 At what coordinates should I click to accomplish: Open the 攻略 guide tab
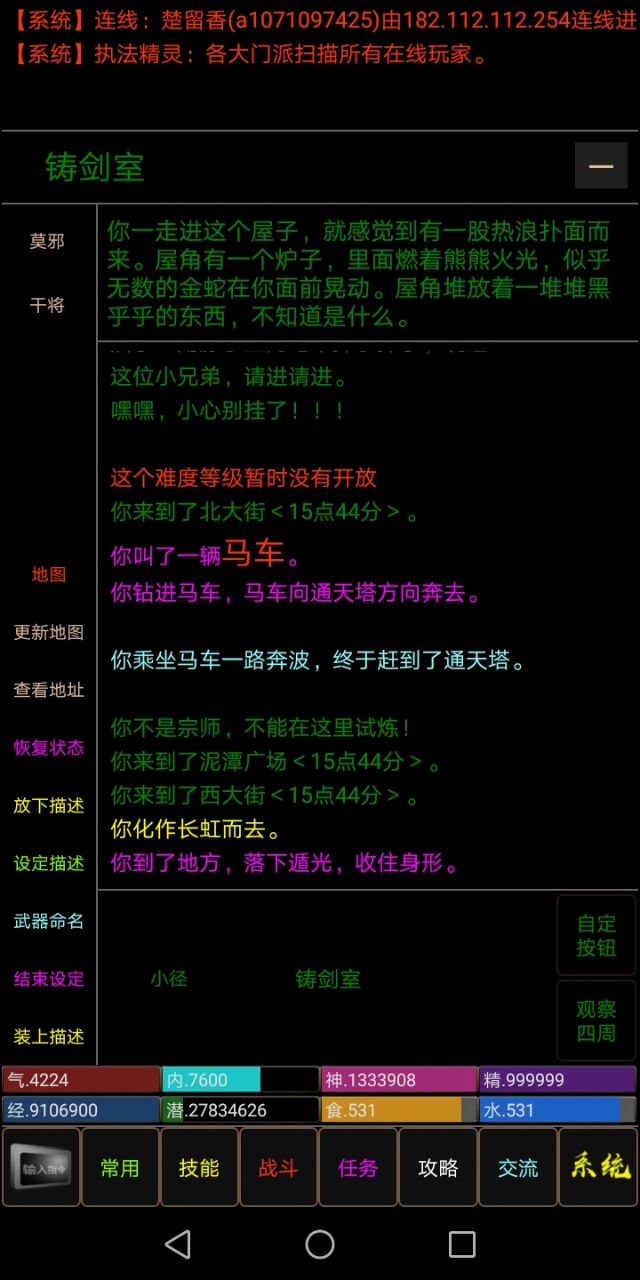[x=438, y=1167]
